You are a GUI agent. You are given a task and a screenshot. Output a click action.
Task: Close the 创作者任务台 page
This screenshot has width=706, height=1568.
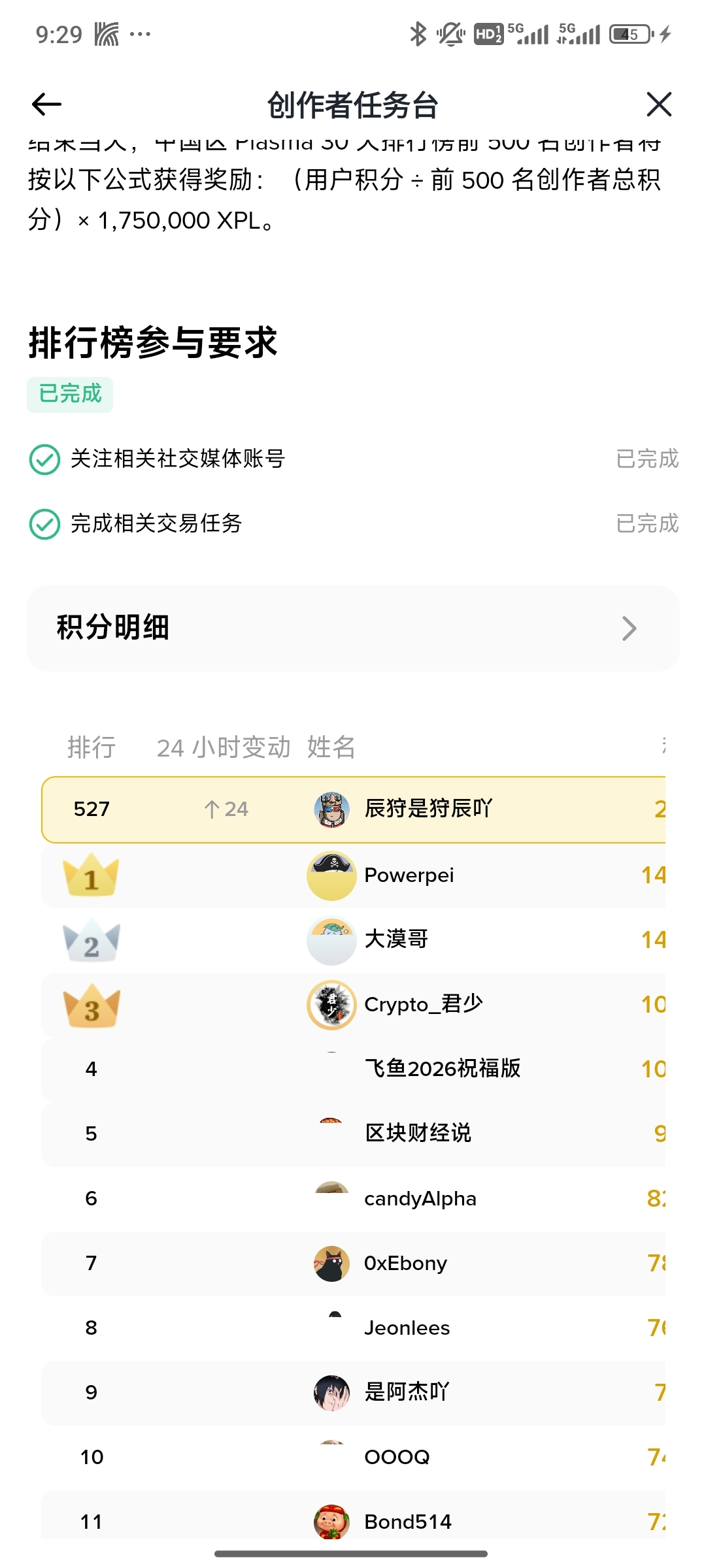point(658,105)
